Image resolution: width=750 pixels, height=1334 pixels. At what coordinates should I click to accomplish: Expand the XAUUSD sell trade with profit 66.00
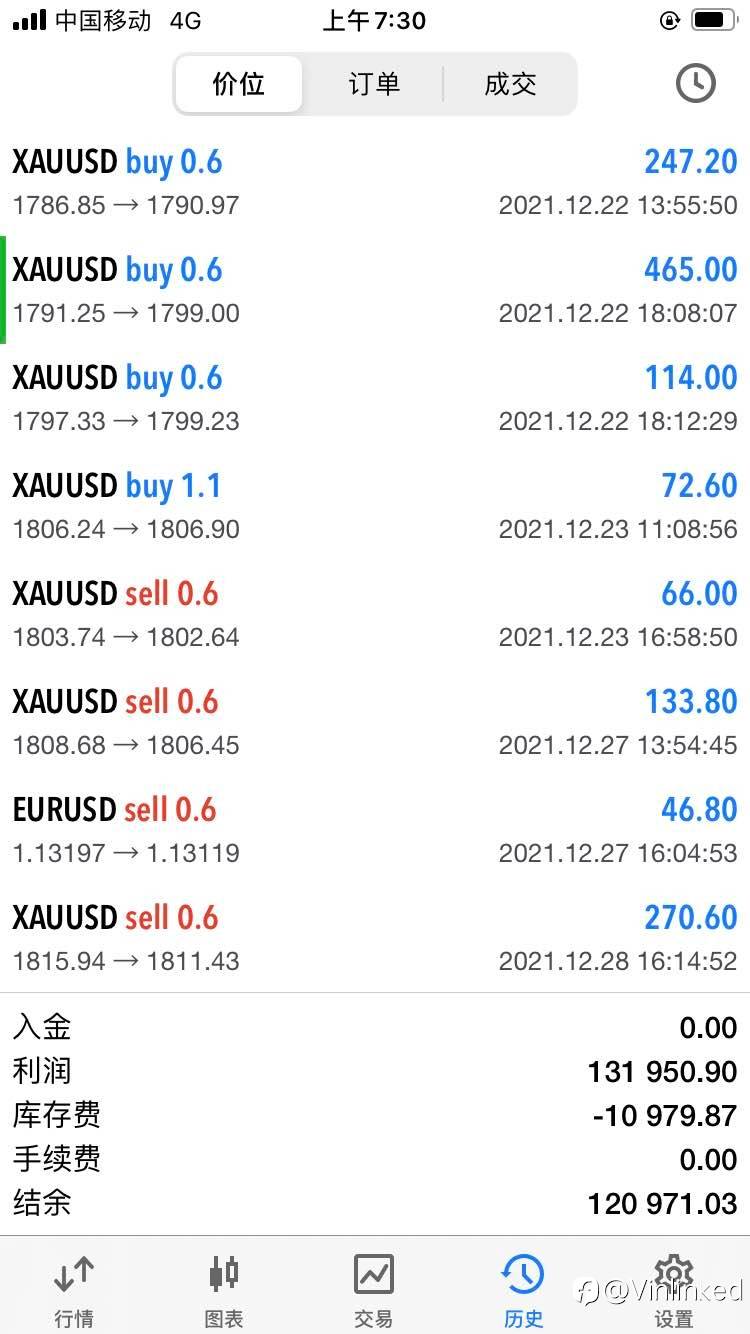tap(375, 614)
